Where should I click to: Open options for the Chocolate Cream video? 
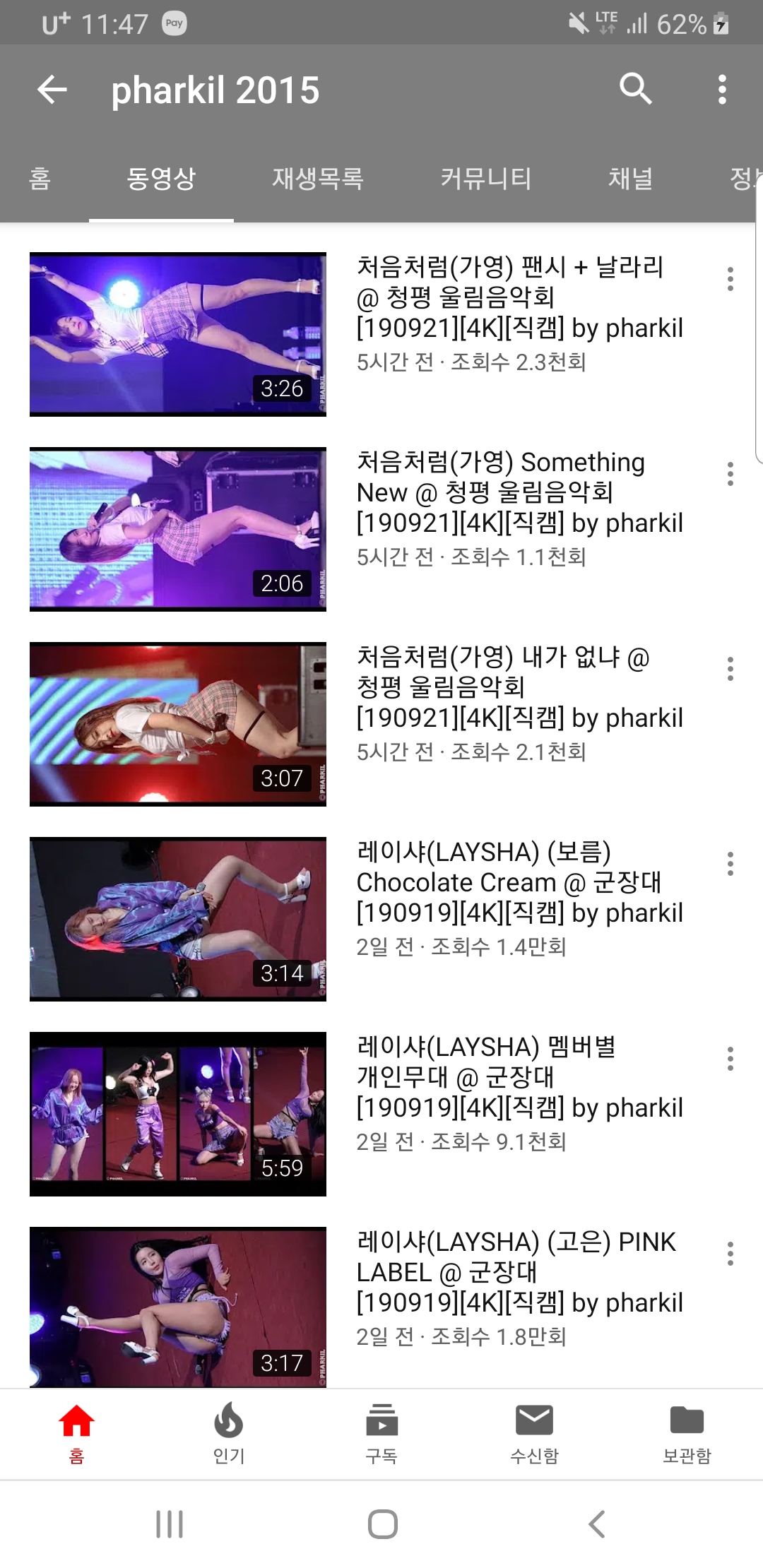pos(730,864)
